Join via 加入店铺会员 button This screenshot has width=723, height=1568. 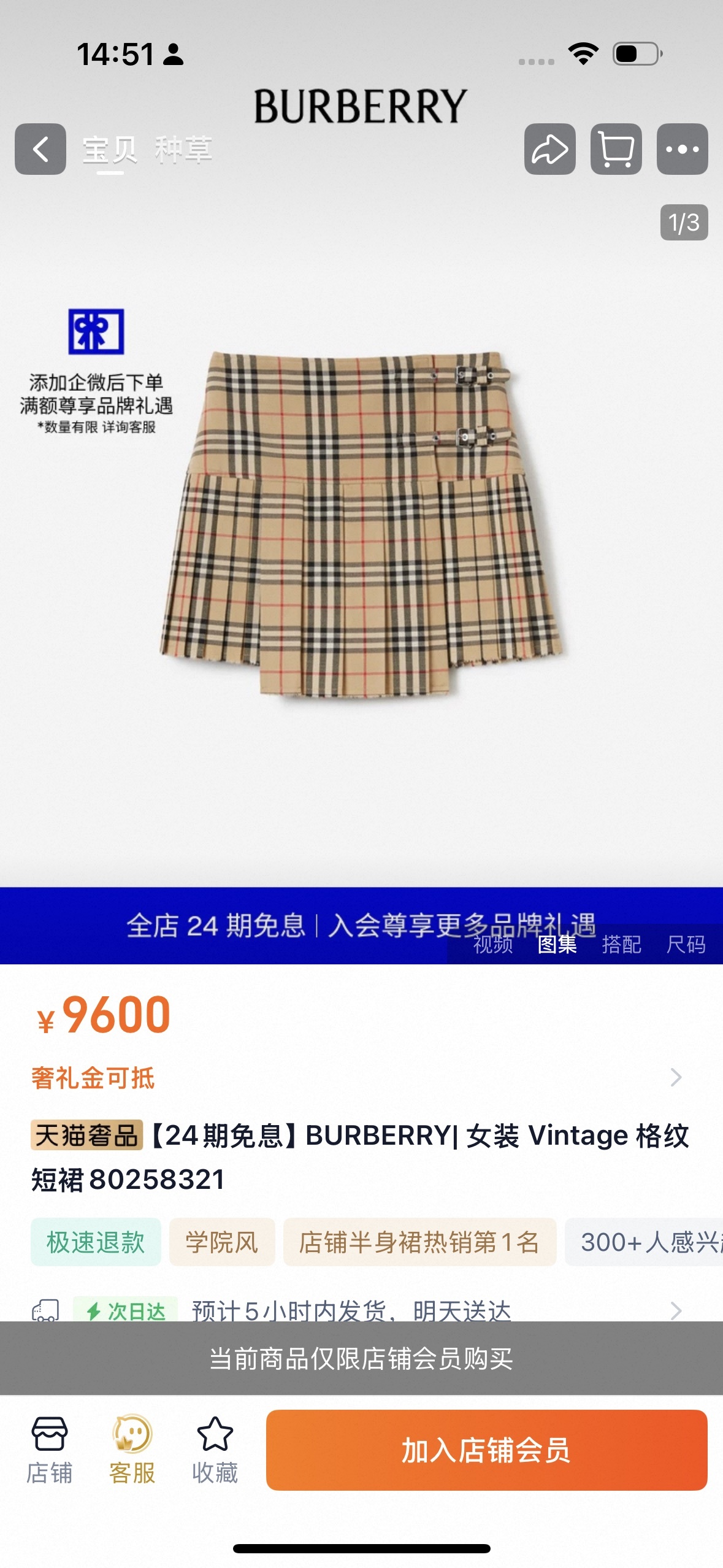tap(486, 1450)
